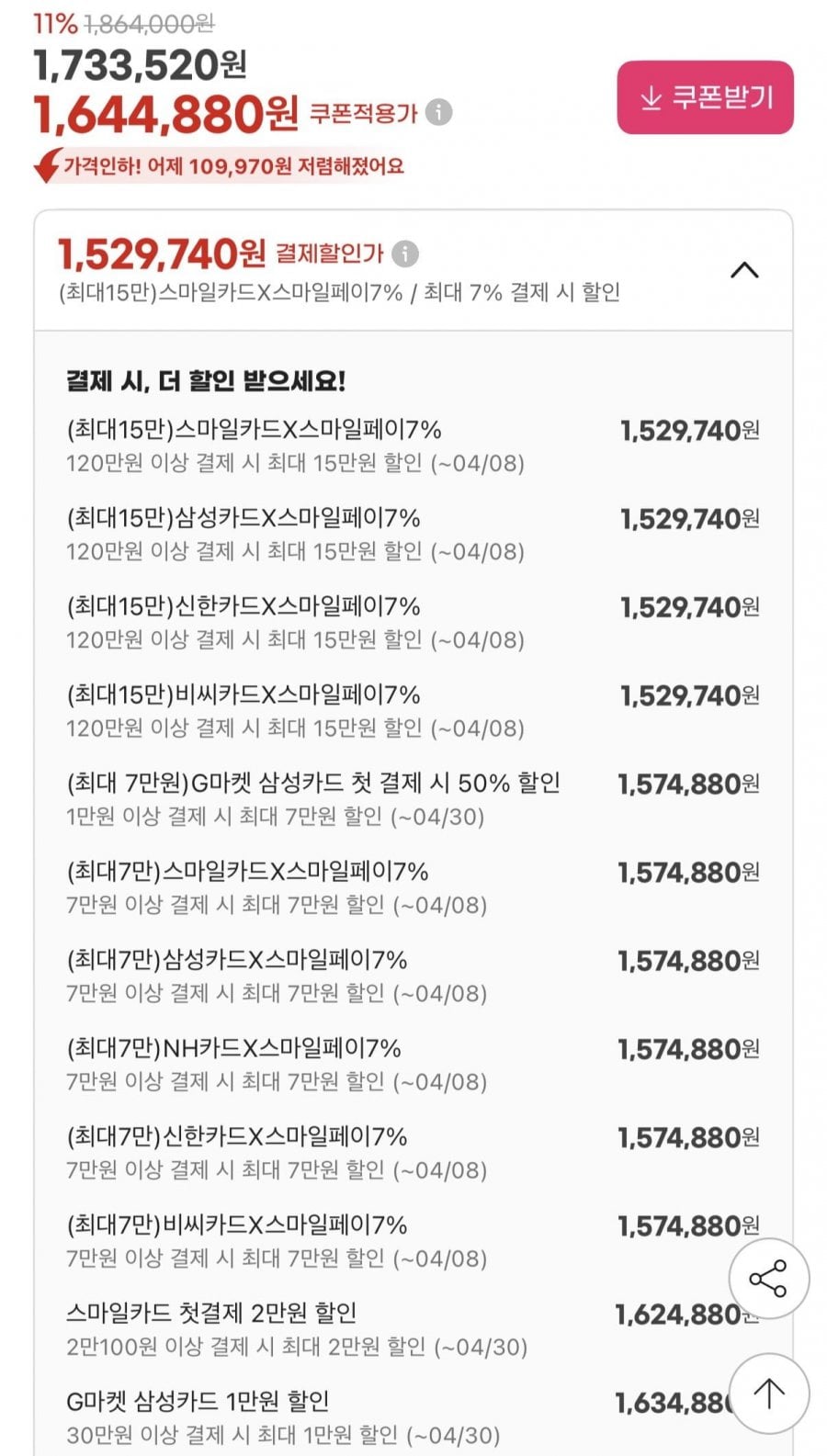
Task: Collapse the payment discount list chevron
Action: [x=744, y=270]
